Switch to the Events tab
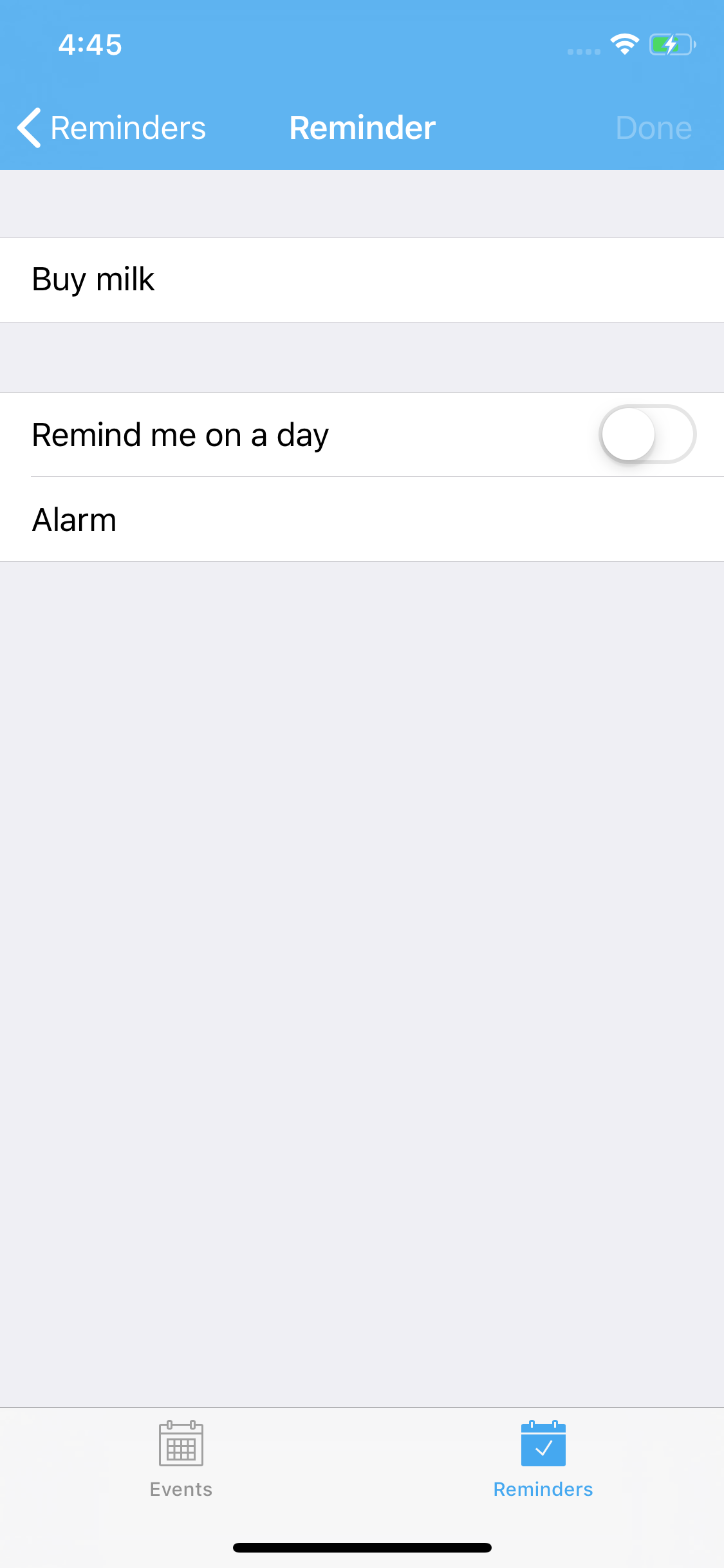This screenshot has height=1568, width=724. [181, 1460]
